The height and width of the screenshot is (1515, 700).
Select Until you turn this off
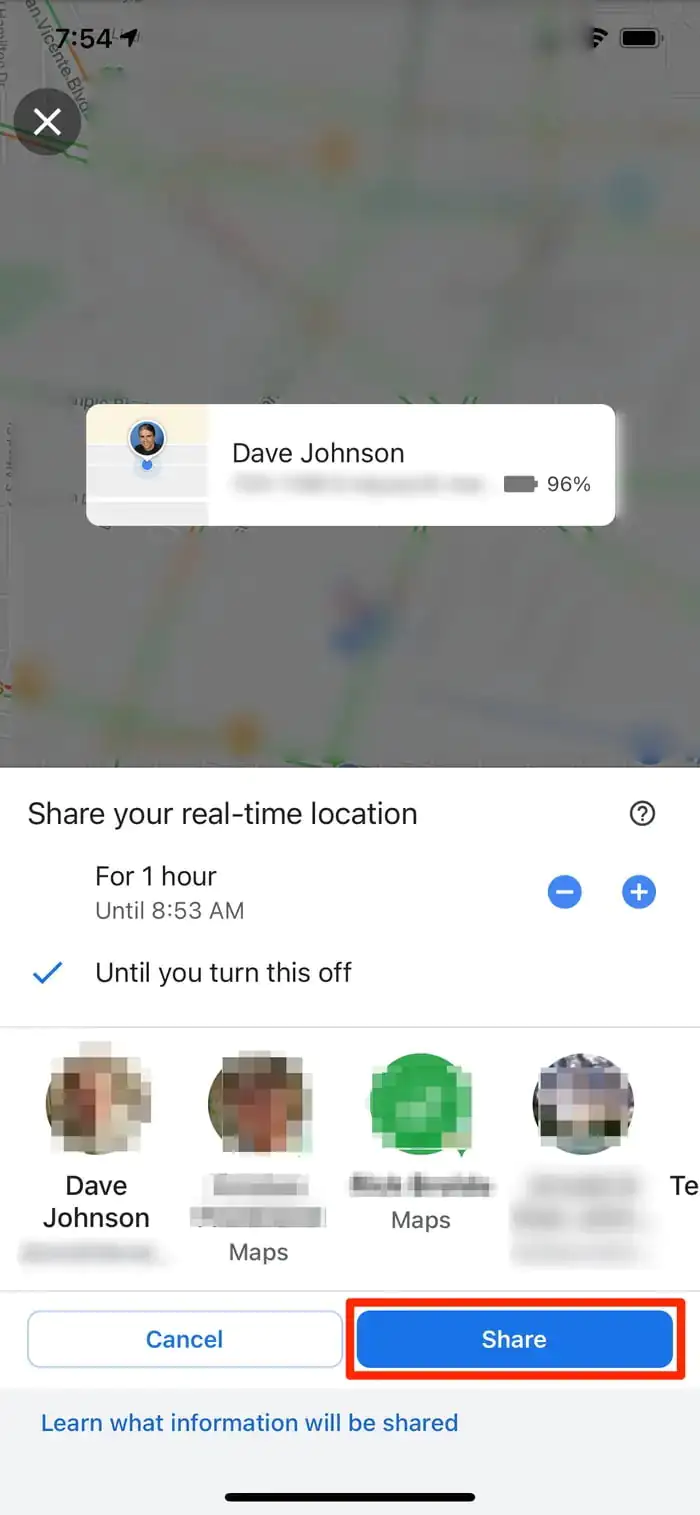(x=223, y=973)
